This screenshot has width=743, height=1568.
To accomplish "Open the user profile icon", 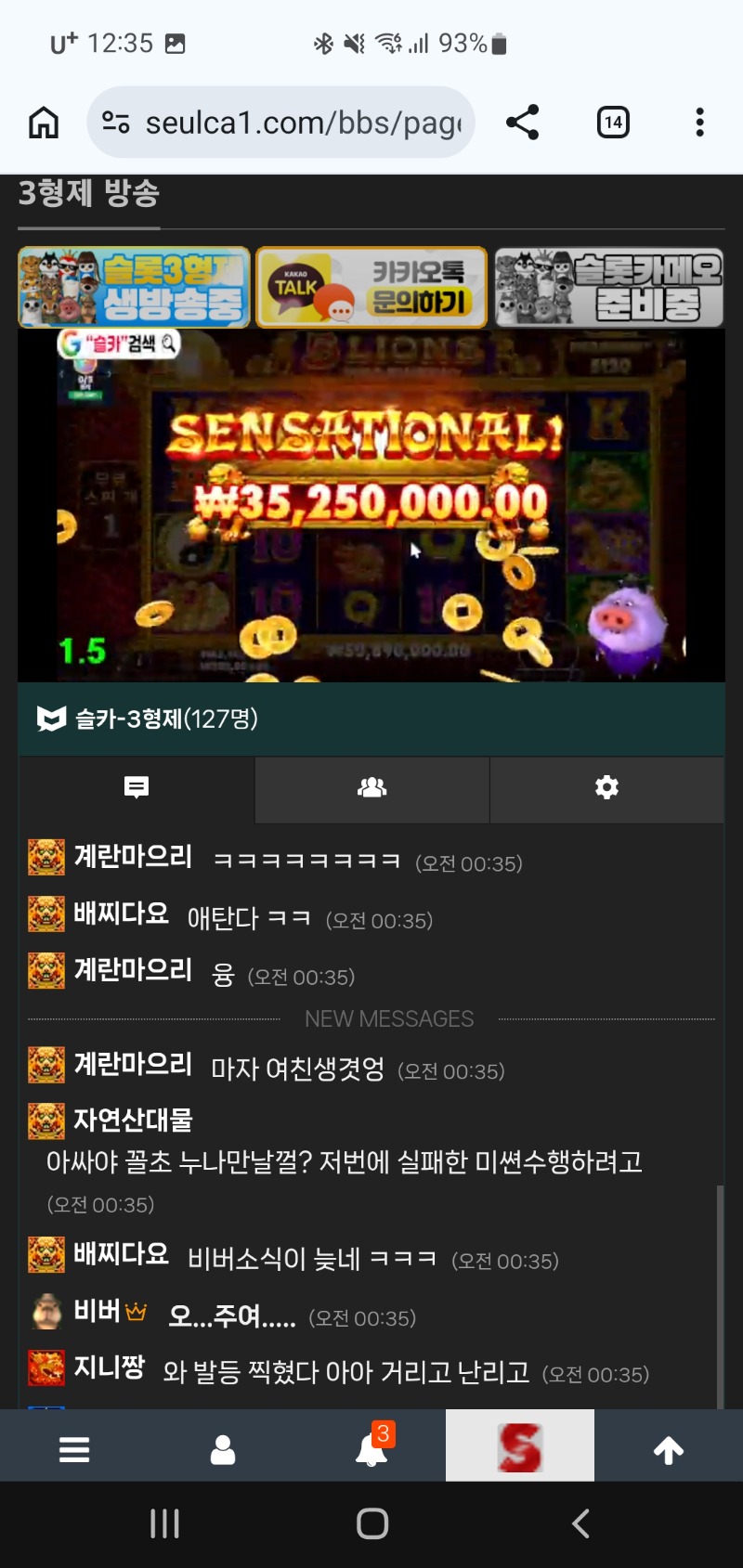I will point(223,1448).
